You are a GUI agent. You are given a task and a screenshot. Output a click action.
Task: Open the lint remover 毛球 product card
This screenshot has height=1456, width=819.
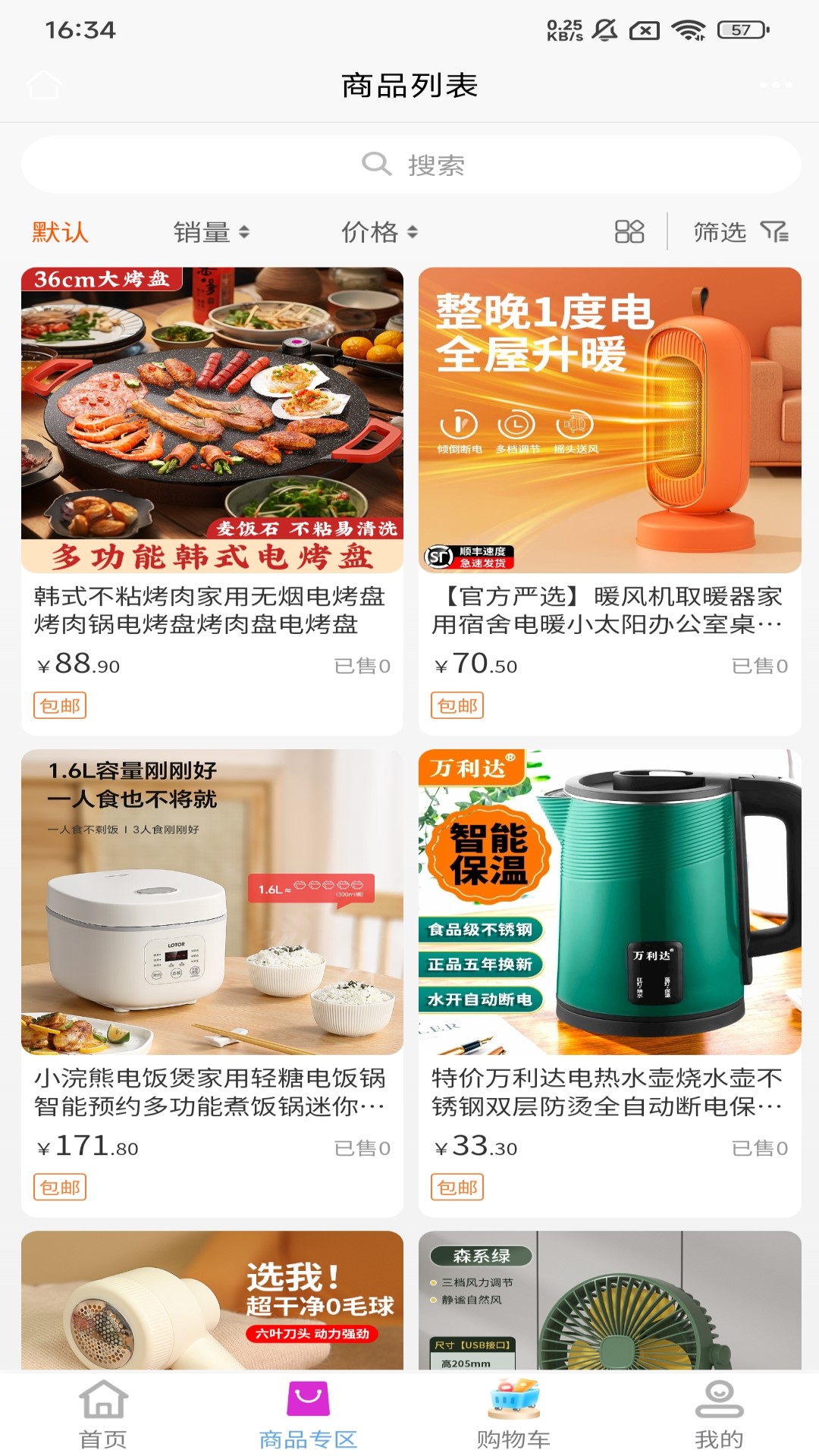click(x=212, y=1300)
